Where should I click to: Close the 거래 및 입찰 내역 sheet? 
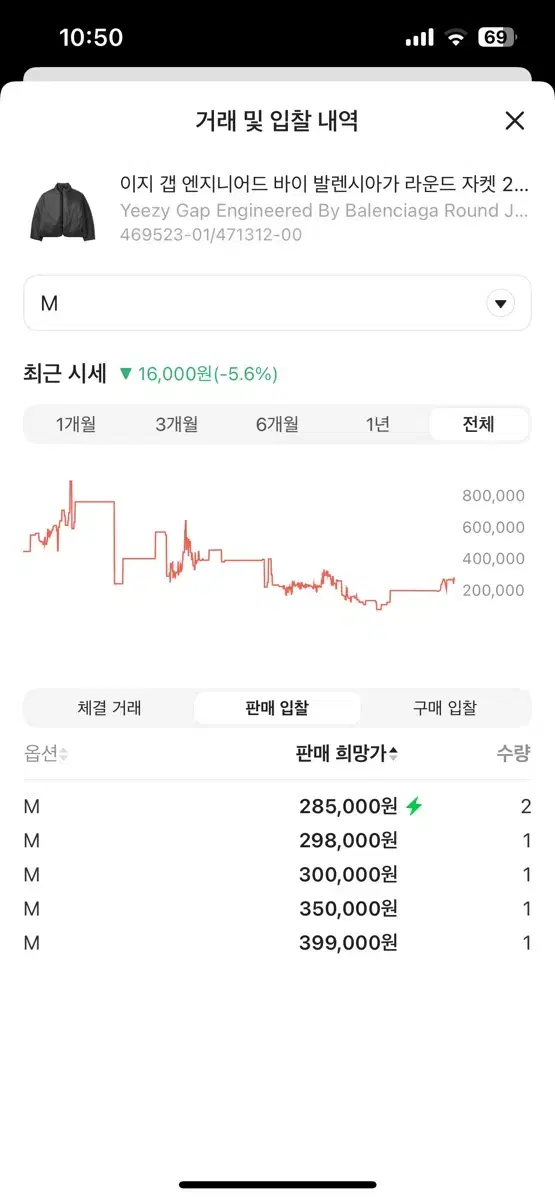pyautogui.click(x=514, y=121)
